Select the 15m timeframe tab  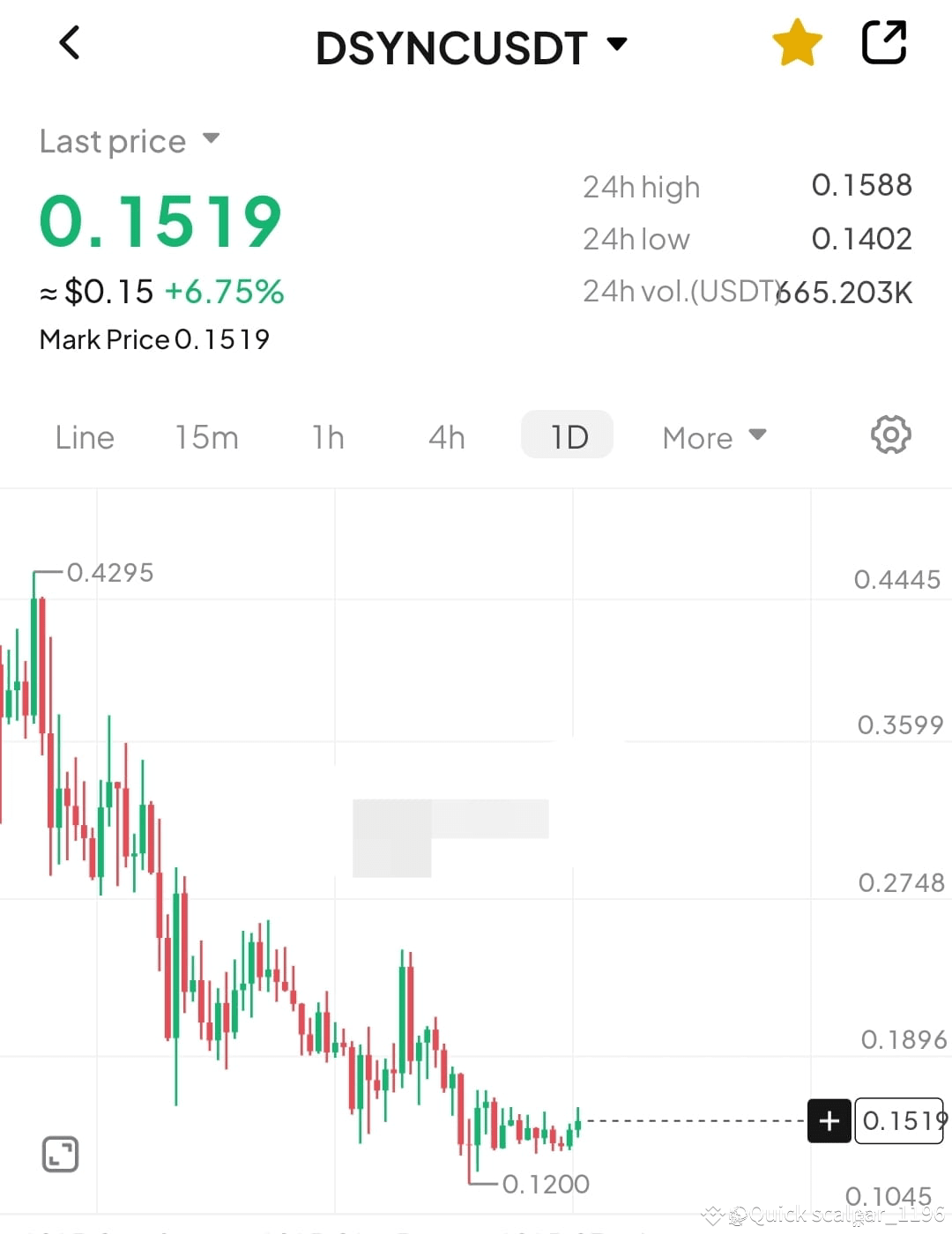point(206,436)
